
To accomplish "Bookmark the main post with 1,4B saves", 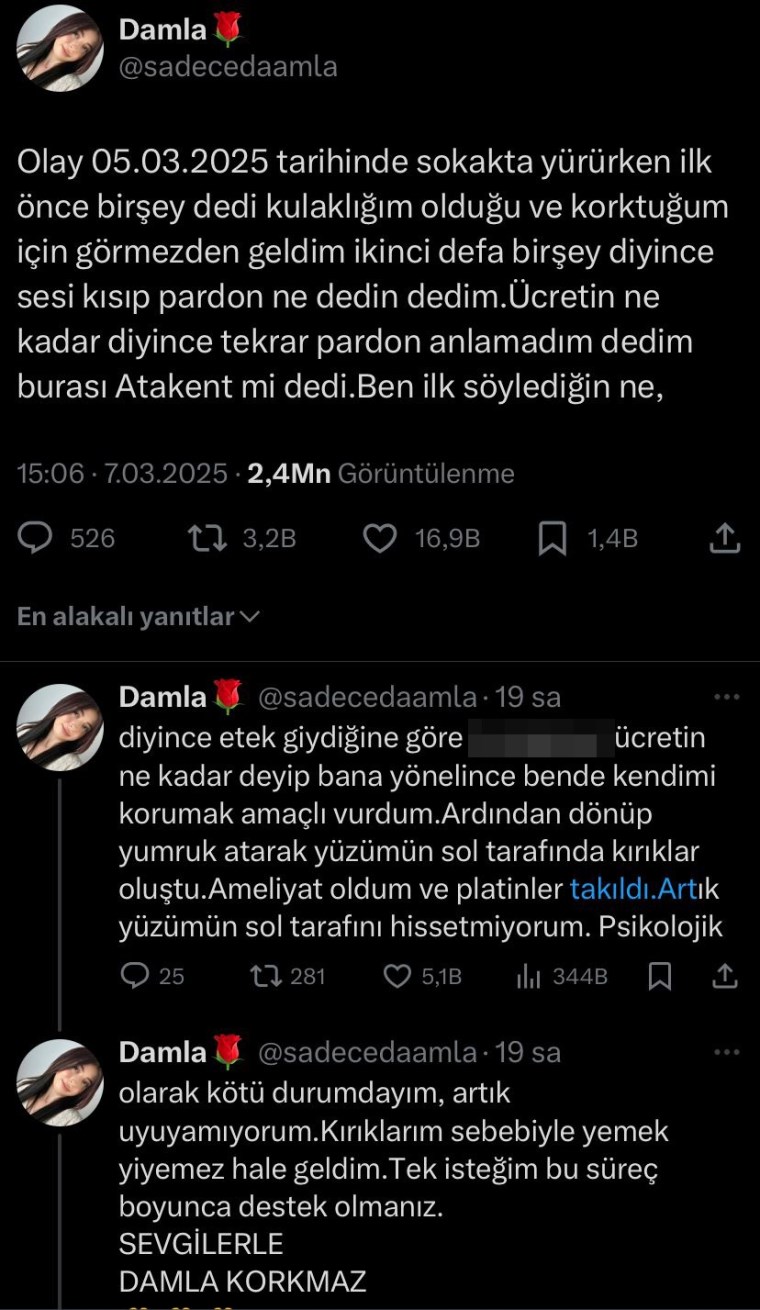I will [552, 539].
